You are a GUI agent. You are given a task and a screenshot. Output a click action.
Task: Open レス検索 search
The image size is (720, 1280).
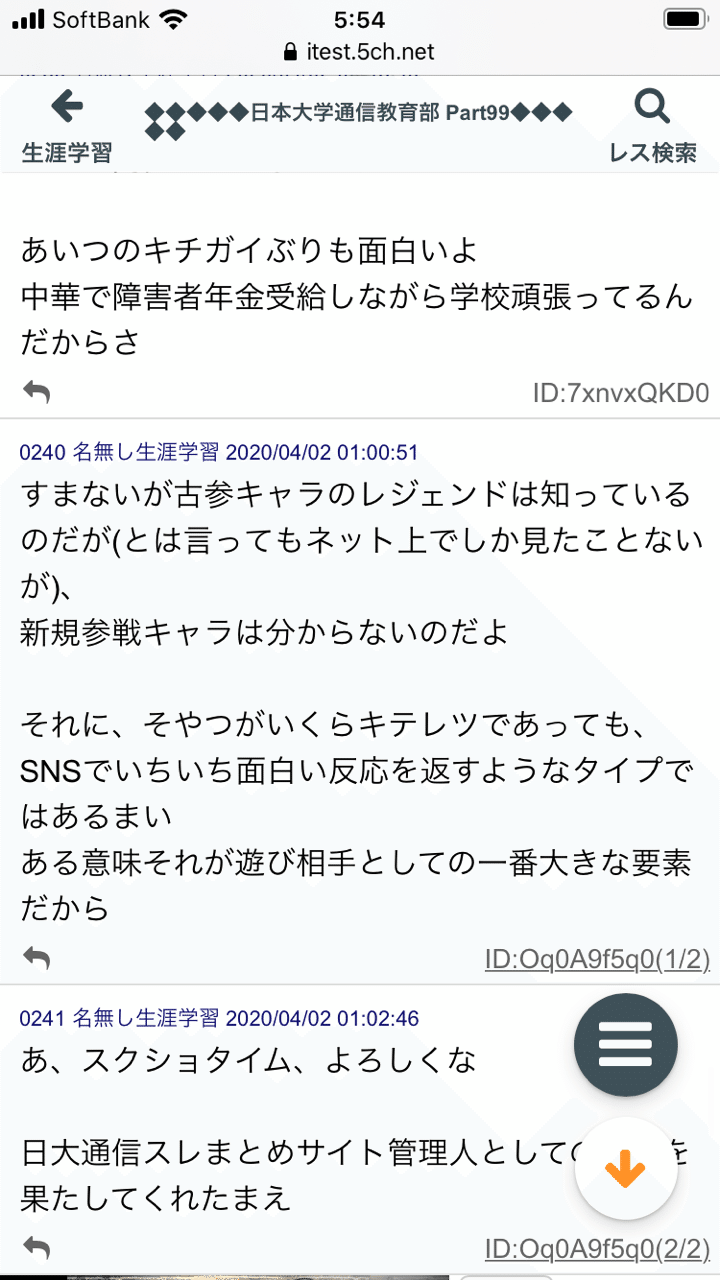click(x=652, y=126)
